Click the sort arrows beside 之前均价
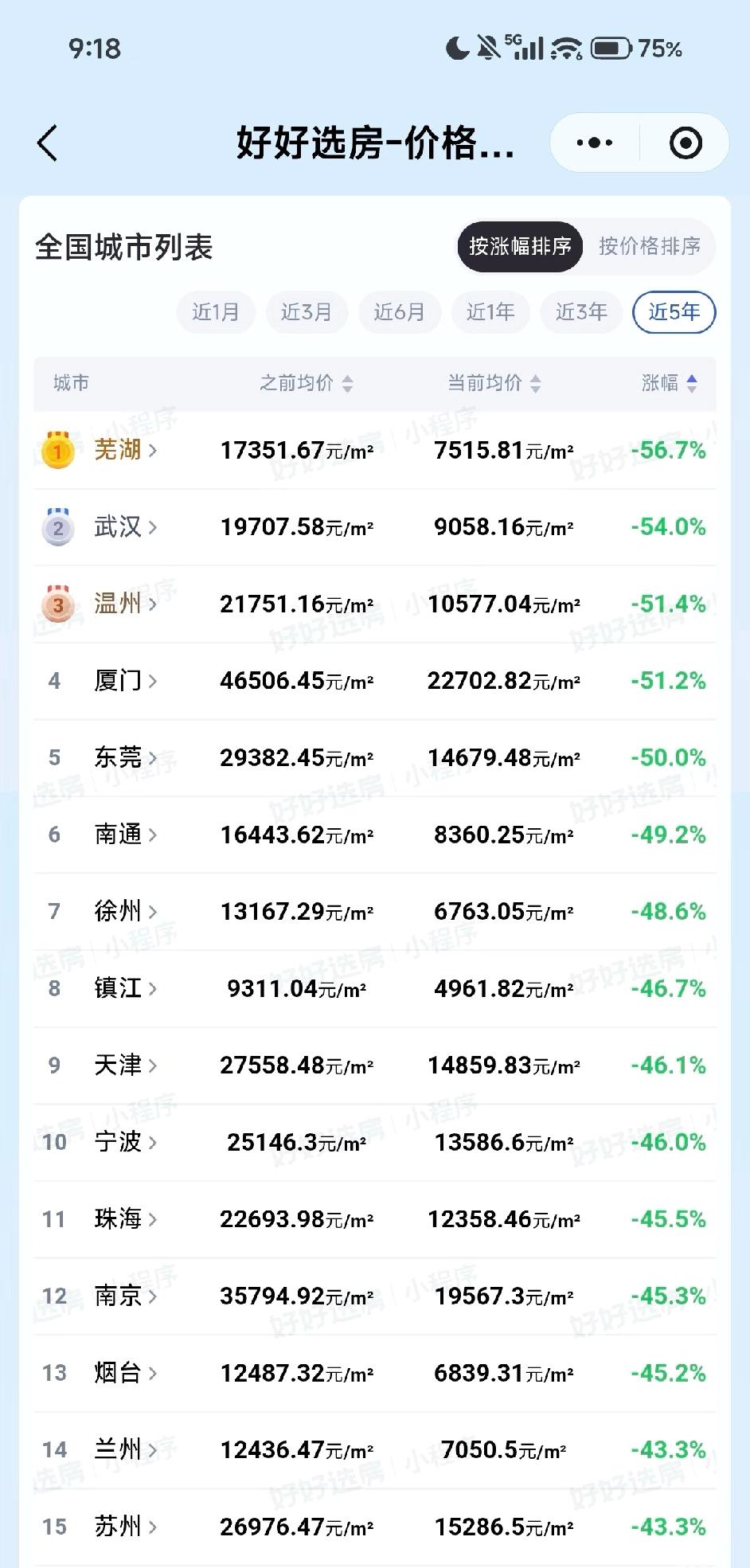750x1568 pixels. (x=348, y=384)
